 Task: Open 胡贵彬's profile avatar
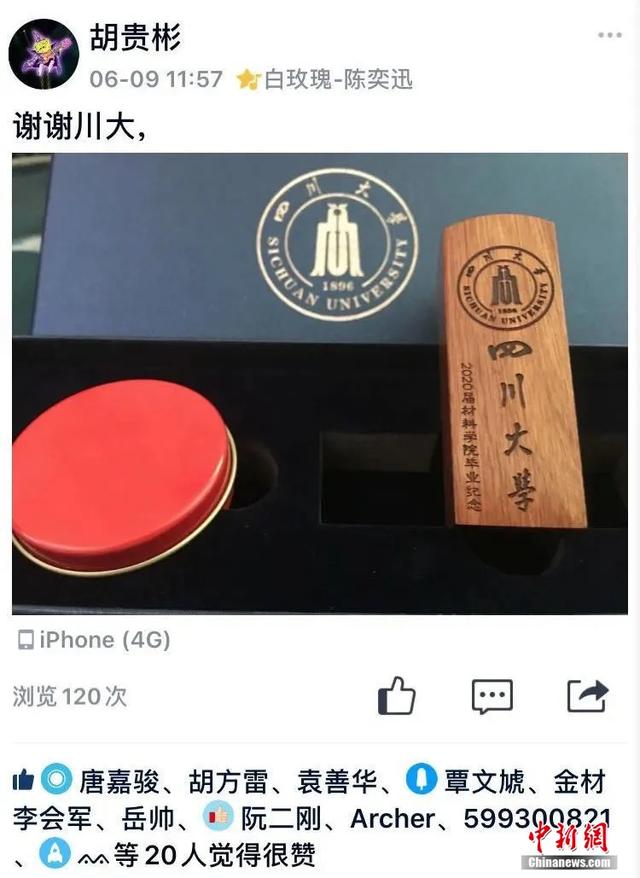pos(43,54)
